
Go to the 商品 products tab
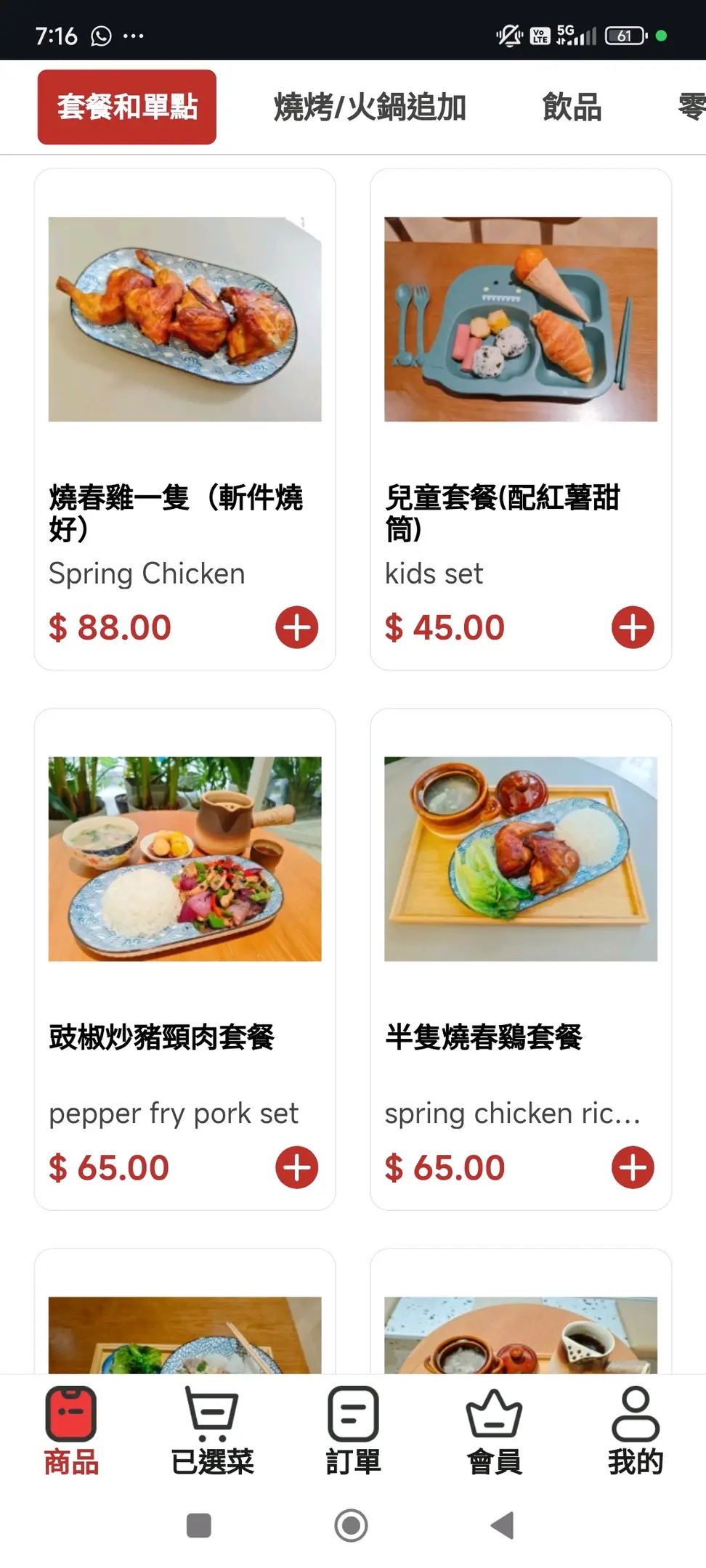pos(71,1432)
